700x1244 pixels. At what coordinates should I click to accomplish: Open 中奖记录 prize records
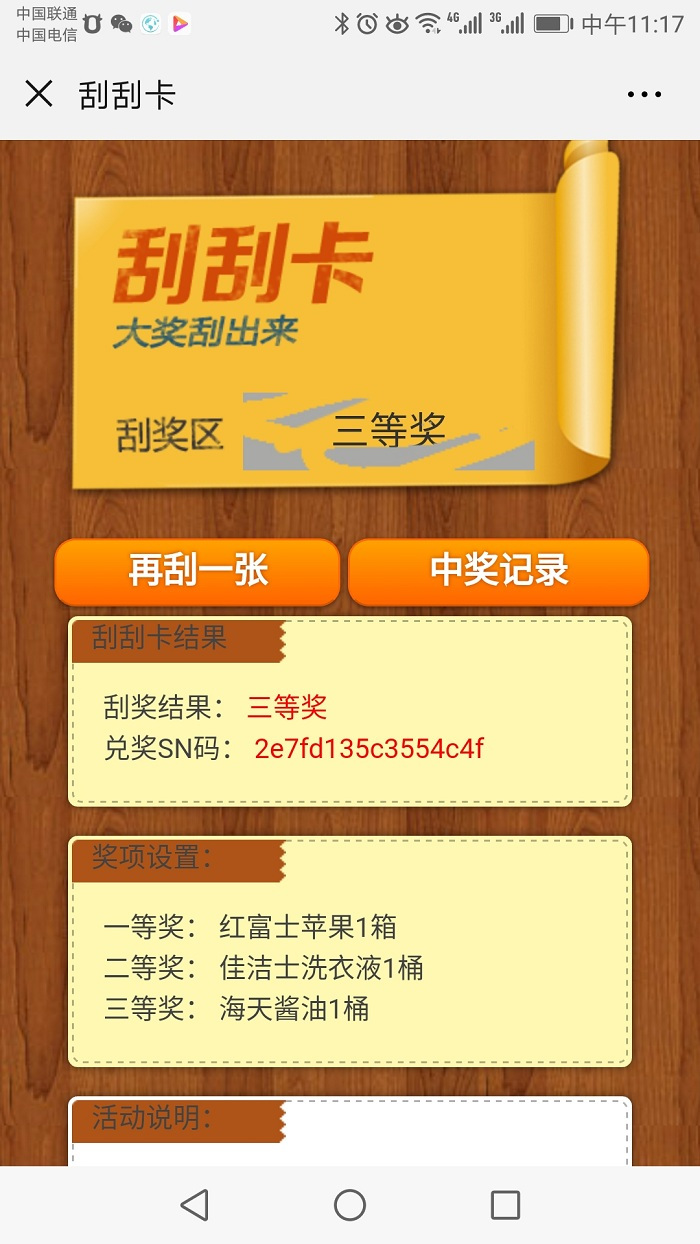click(499, 572)
